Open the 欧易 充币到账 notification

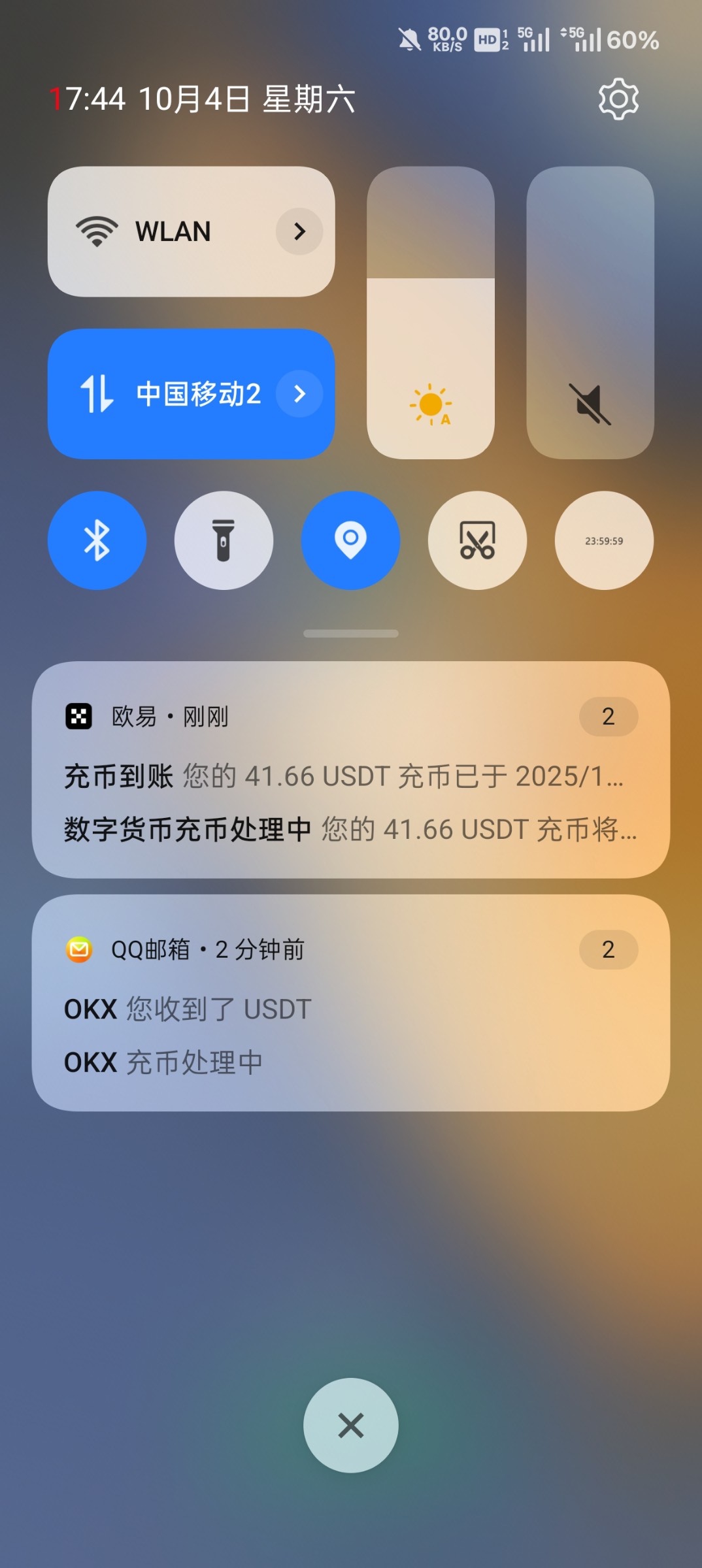[x=343, y=777]
